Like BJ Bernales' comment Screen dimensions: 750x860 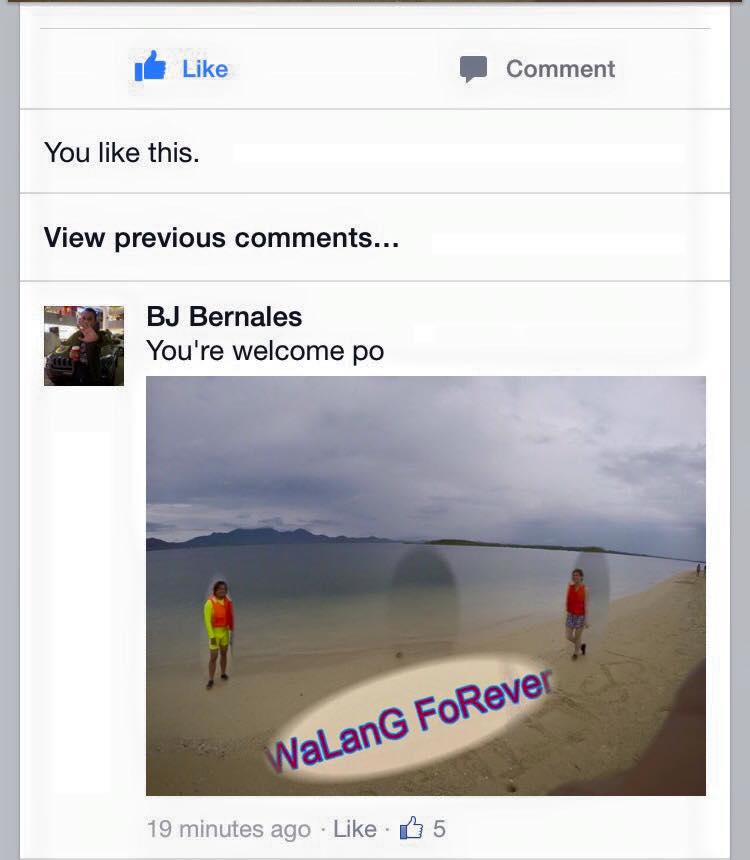coord(354,829)
